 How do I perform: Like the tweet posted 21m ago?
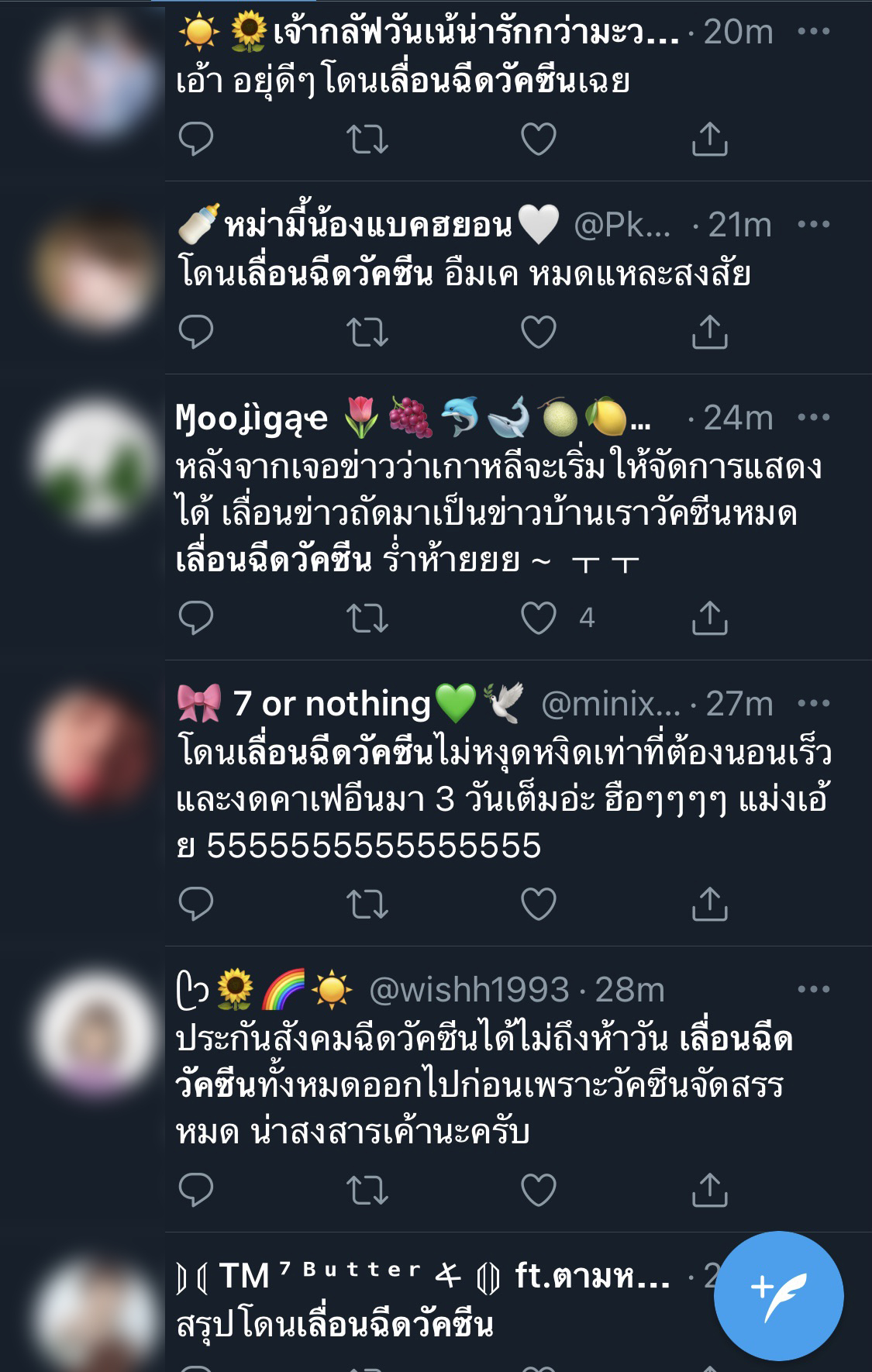[x=539, y=333]
